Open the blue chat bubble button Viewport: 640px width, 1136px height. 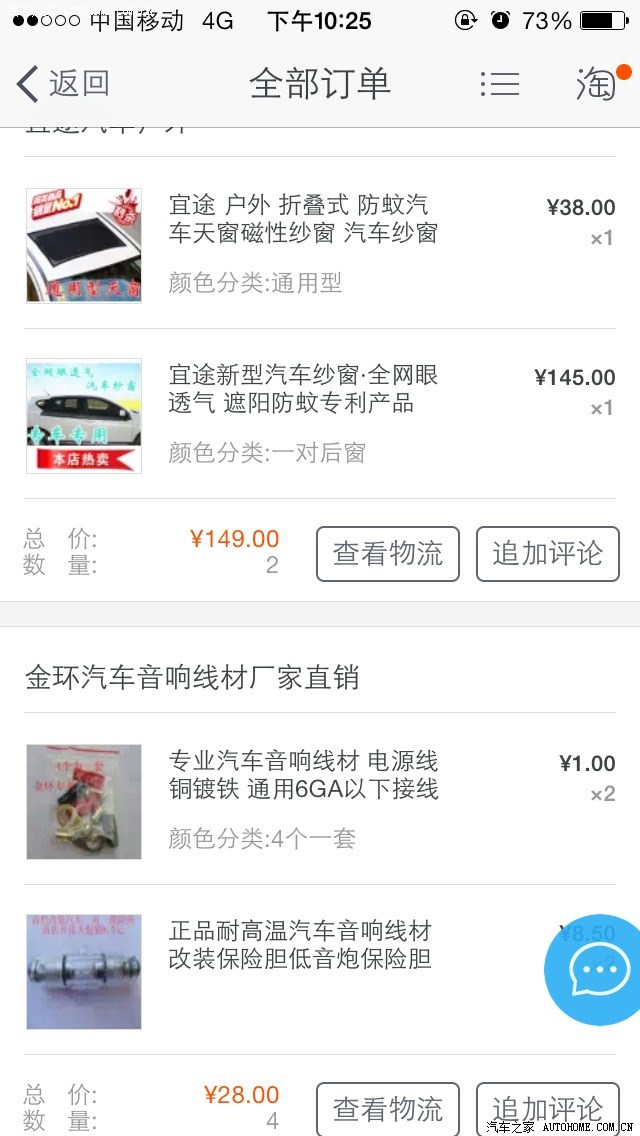tap(598, 970)
